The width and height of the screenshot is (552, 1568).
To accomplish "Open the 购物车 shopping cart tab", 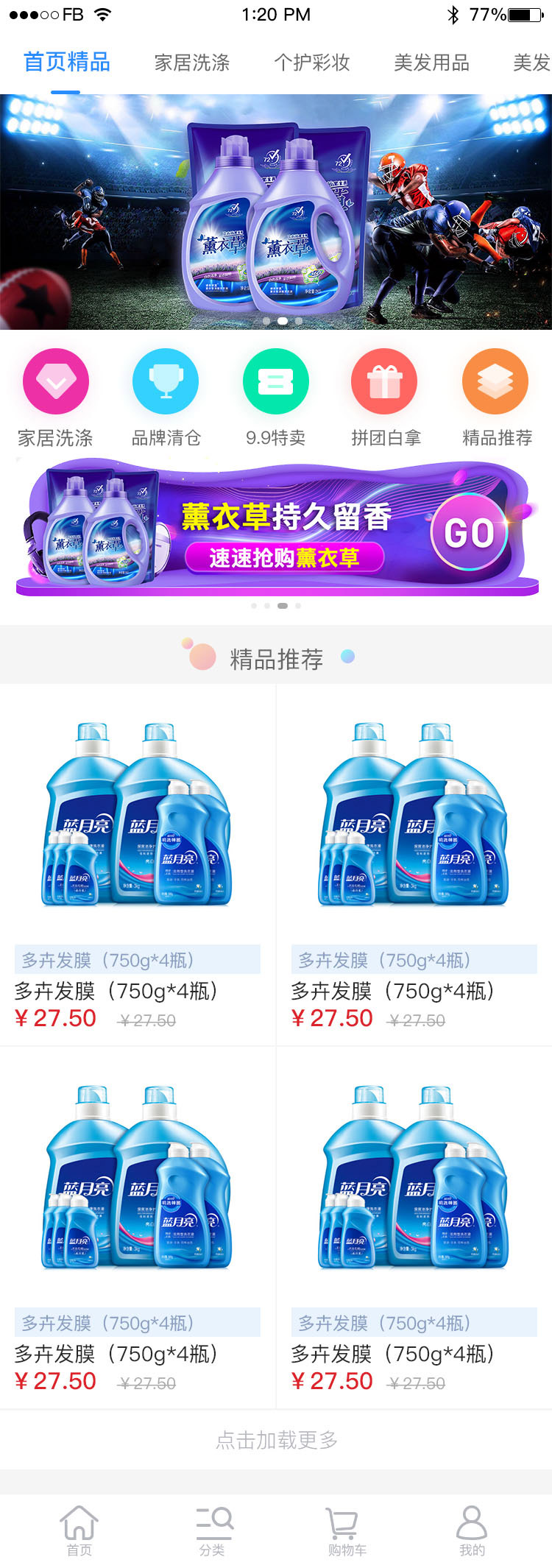I will tap(346, 1530).
